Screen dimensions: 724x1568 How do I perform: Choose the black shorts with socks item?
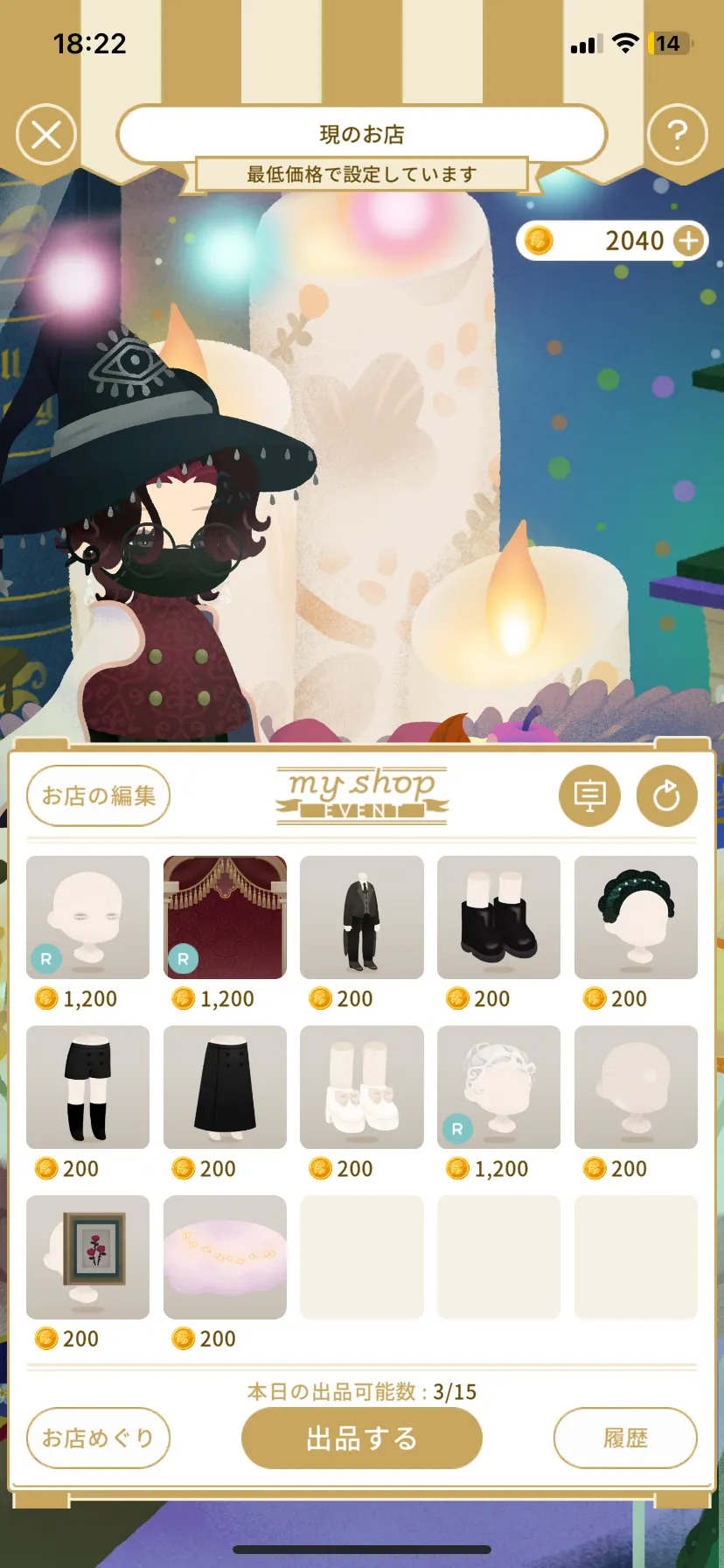click(87, 1087)
